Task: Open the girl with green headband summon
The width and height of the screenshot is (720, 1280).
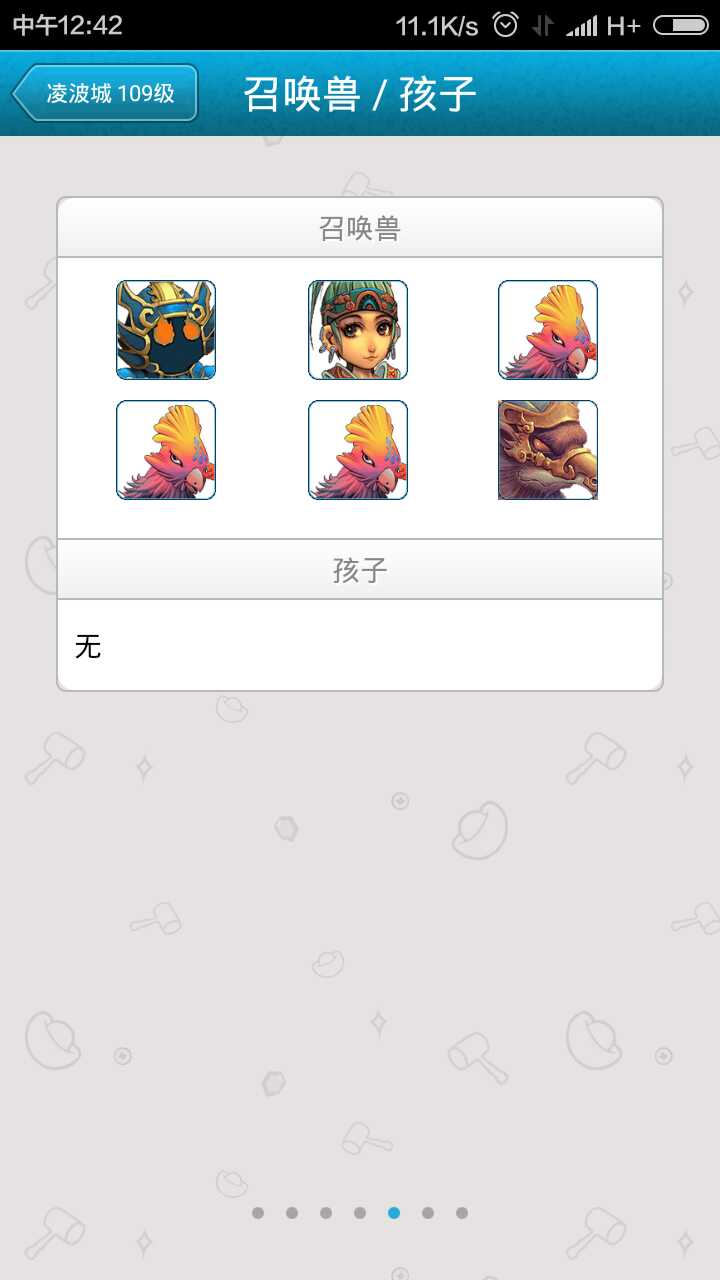Action: coord(358,330)
